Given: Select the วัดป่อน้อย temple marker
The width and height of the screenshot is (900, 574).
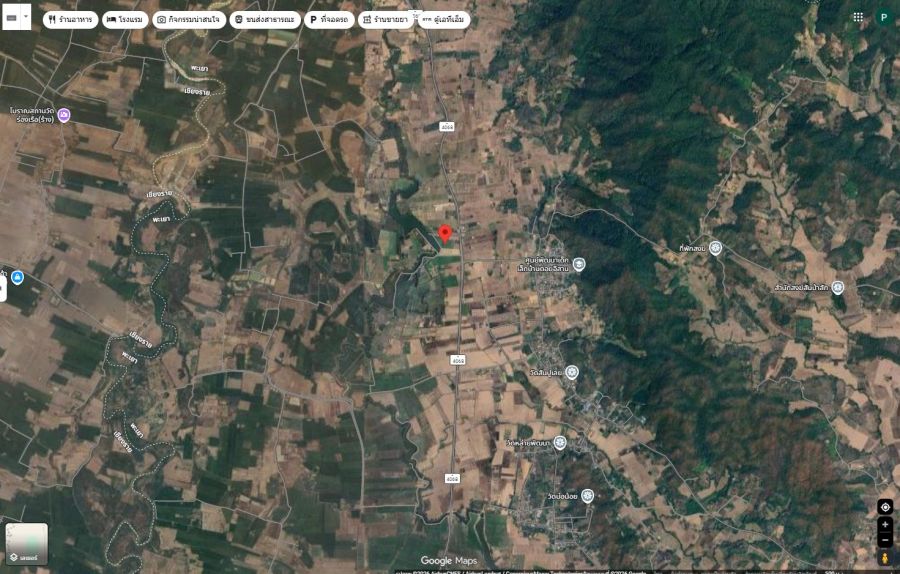Looking at the screenshot, I should (587, 496).
